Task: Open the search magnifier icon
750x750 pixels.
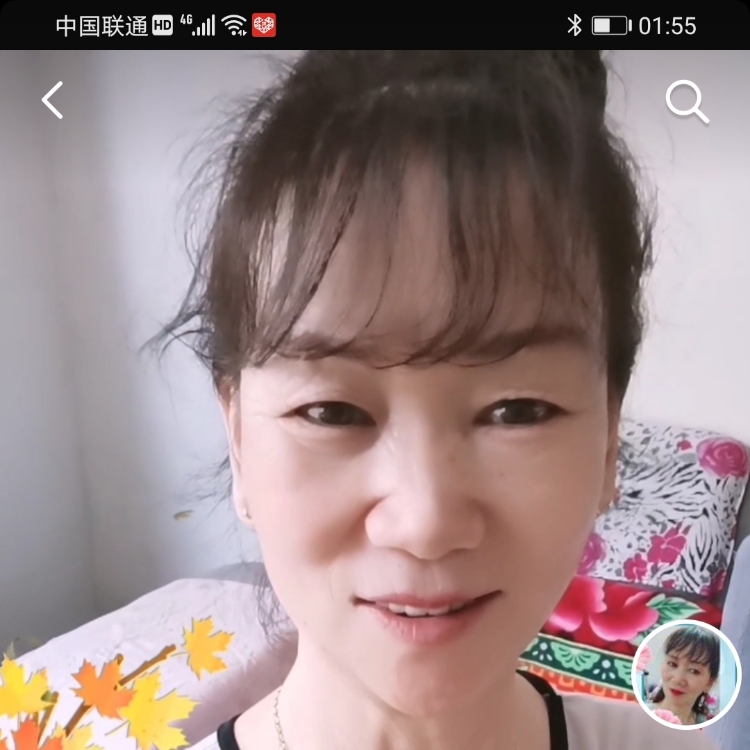Action: click(x=687, y=101)
